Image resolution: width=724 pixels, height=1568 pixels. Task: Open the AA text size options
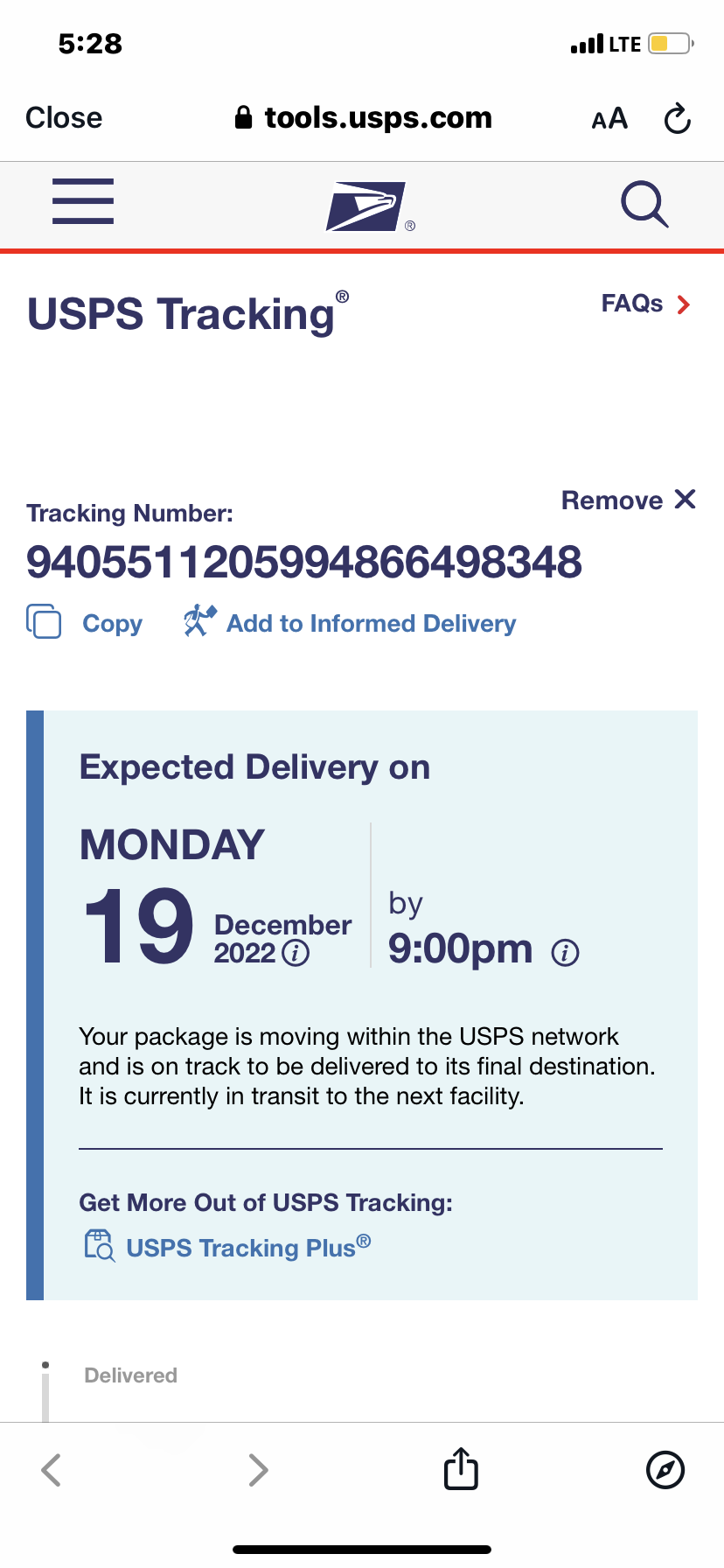pos(609,118)
